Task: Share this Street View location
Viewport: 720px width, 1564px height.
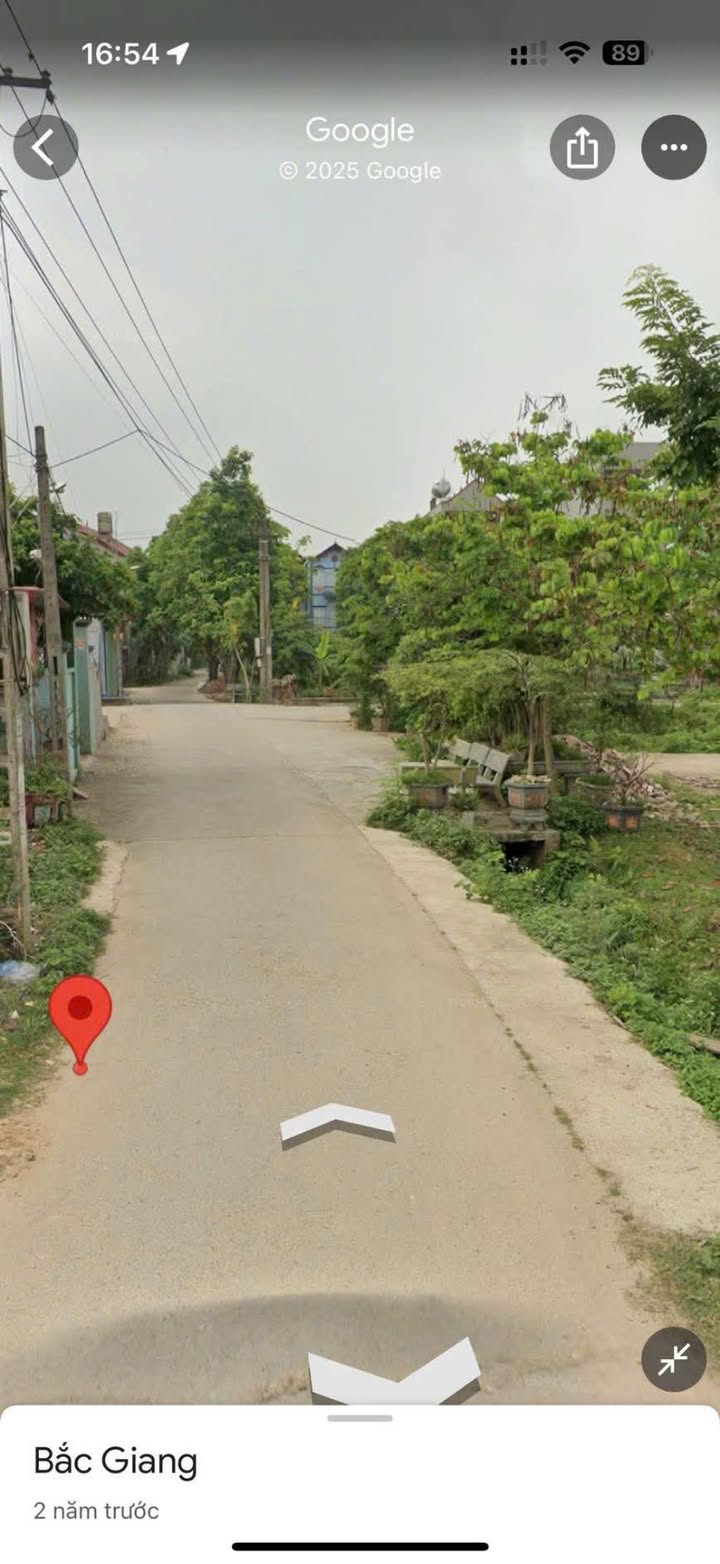Action: click(582, 148)
